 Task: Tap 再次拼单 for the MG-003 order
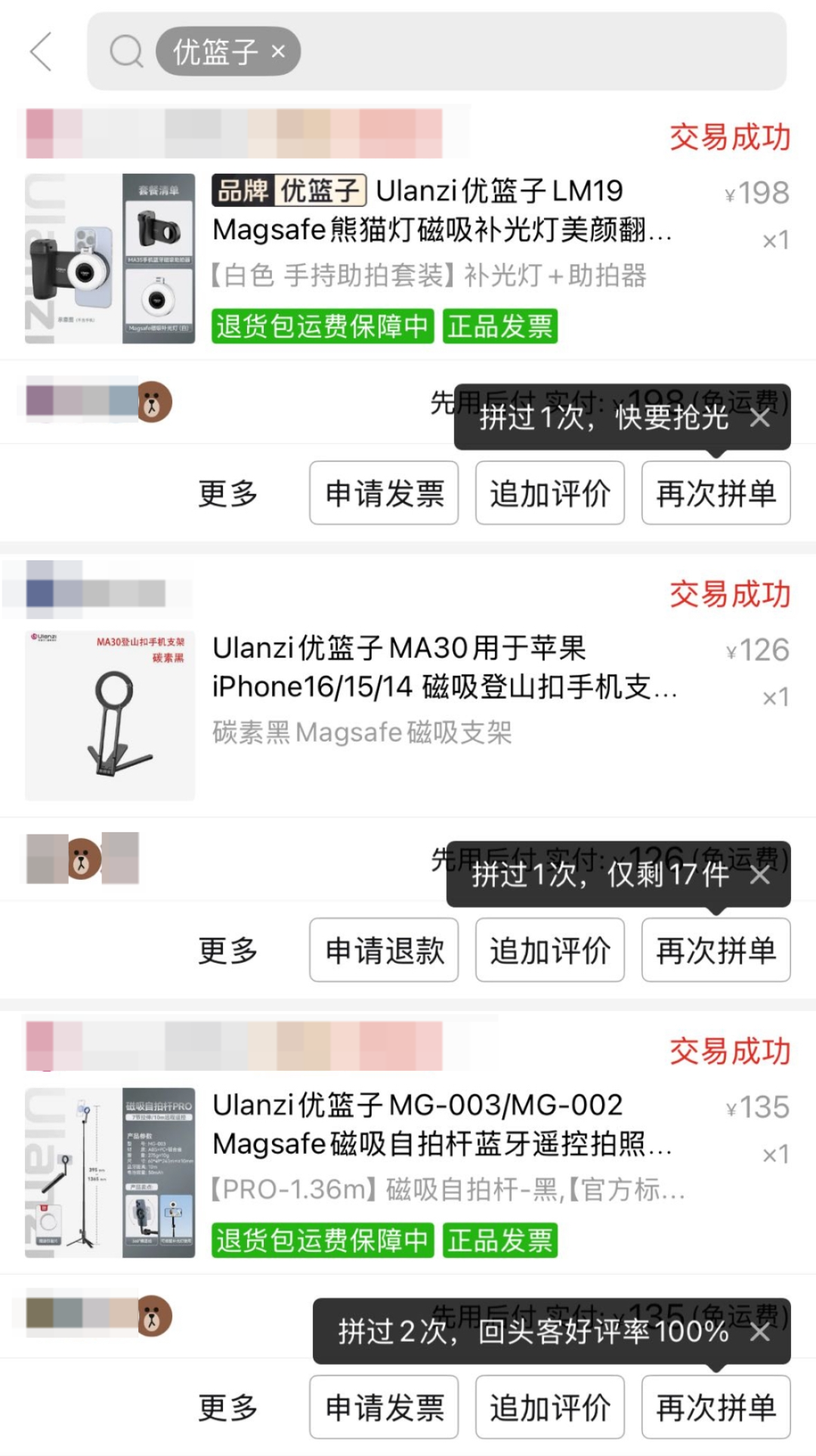click(x=716, y=1407)
